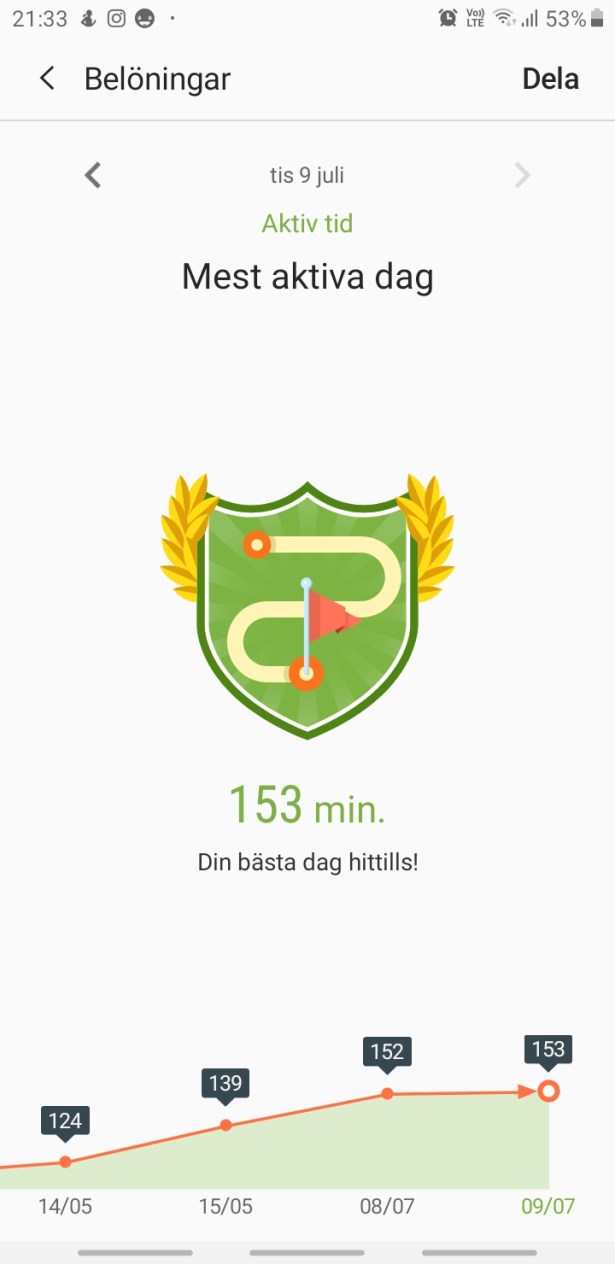The height and width of the screenshot is (1264, 615).
Task: Select the 09/07 point with 153 minutes
Action: tap(548, 1091)
